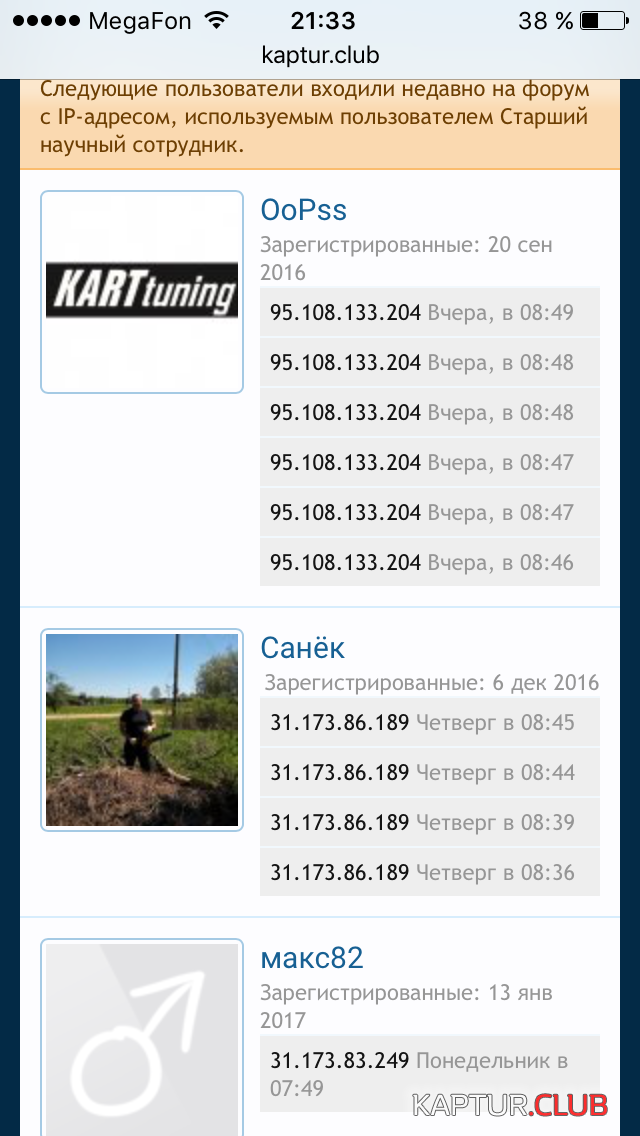Tap the kaptur.club address bar

[320, 54]
